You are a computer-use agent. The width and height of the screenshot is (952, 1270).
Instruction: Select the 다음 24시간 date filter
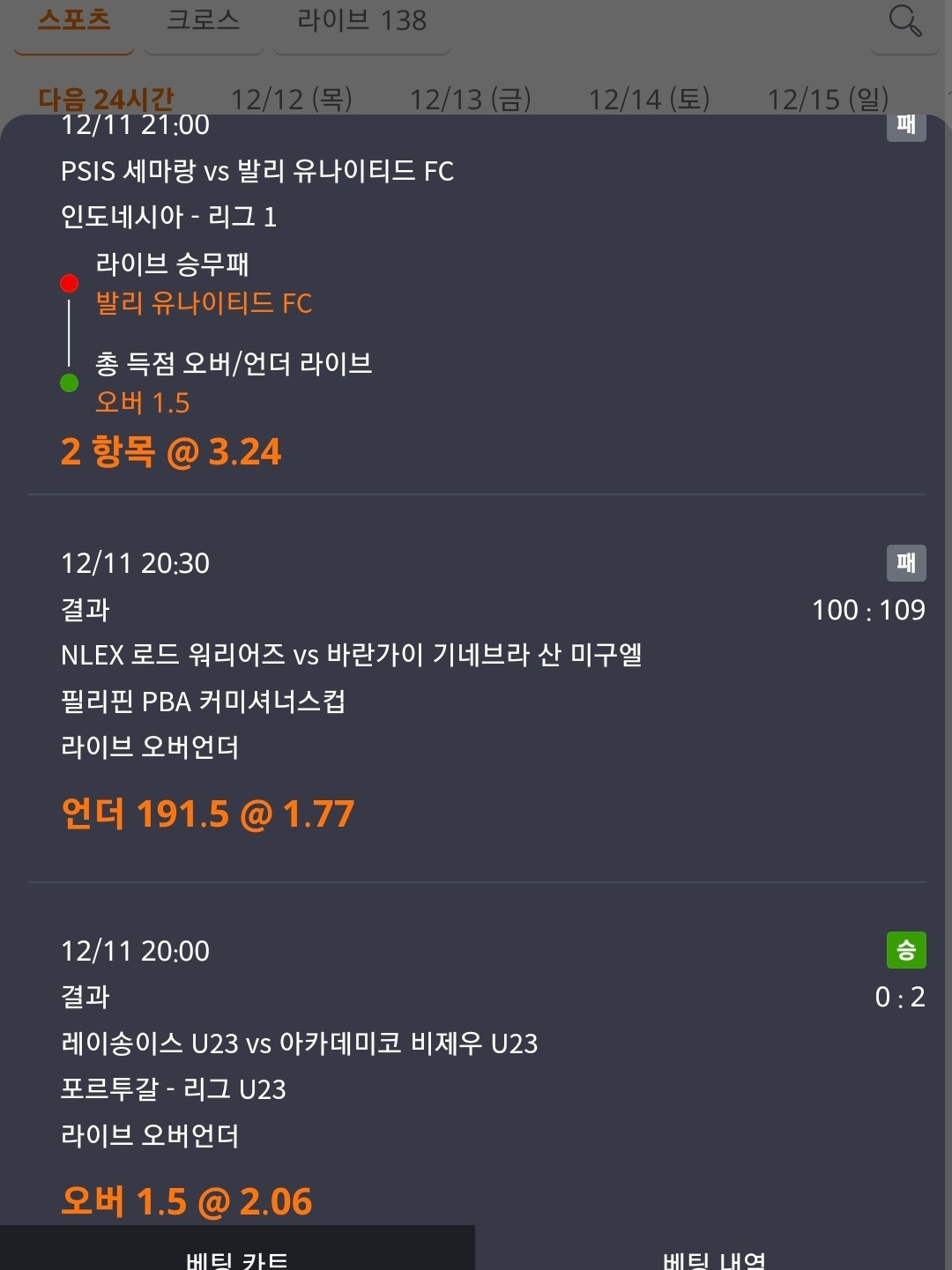(106, 99)
